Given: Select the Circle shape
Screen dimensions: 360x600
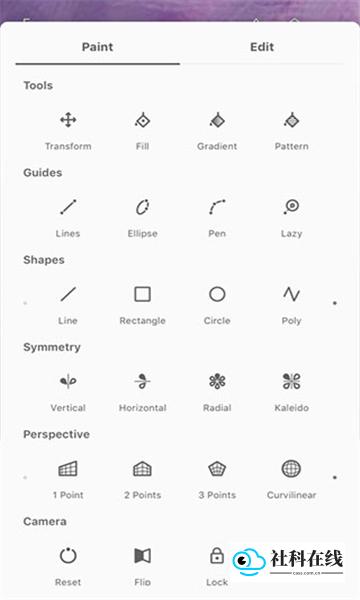Looking at the screenshot, I should point(217,305).
